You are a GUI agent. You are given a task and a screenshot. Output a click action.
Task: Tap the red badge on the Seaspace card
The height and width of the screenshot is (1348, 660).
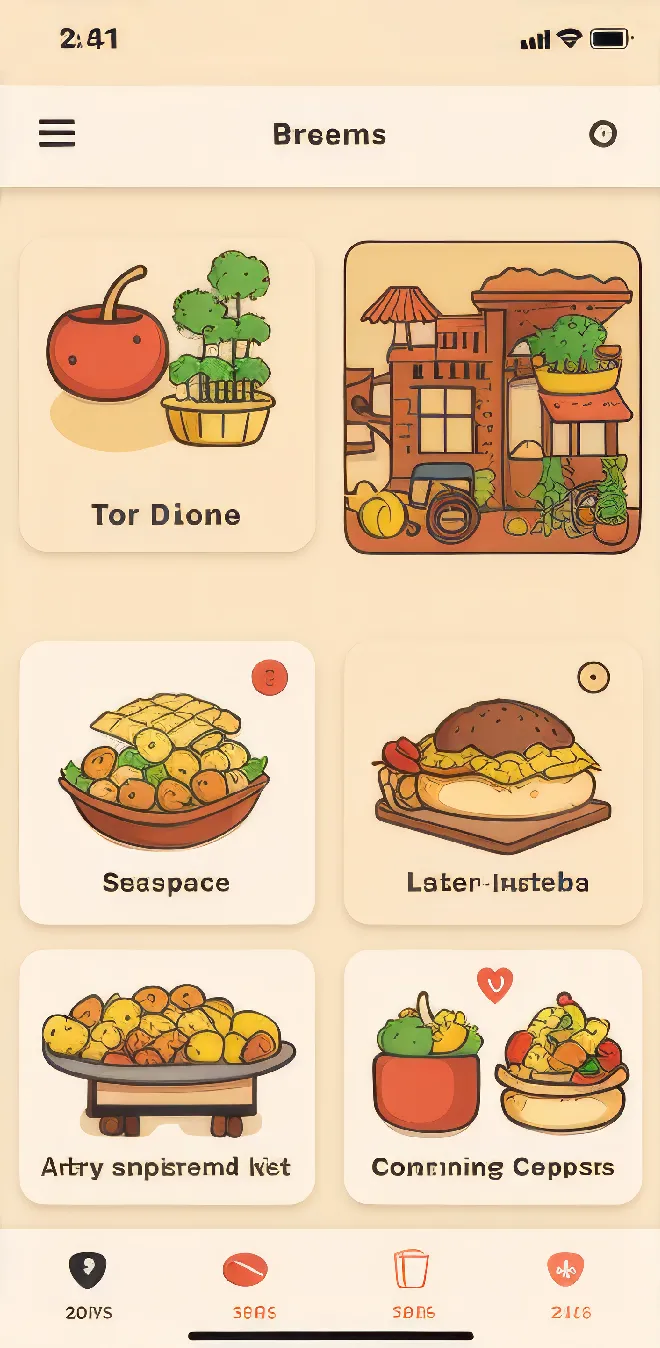[x=269, y=678]
